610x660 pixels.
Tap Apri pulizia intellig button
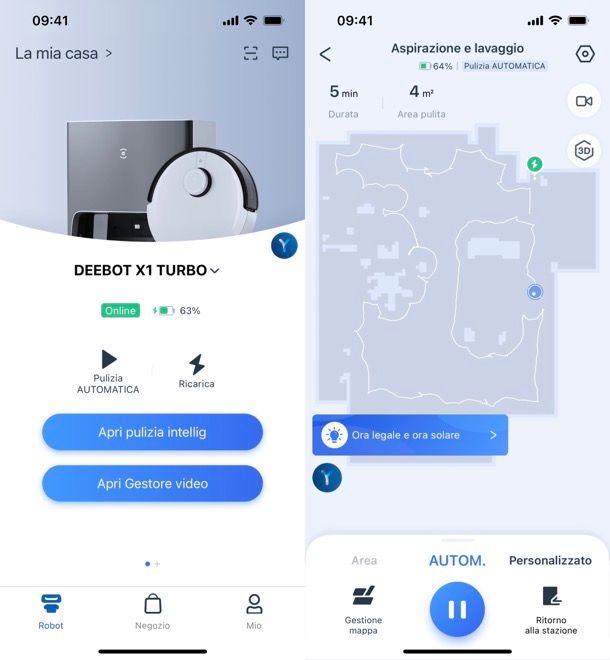[x=152, y=432]
